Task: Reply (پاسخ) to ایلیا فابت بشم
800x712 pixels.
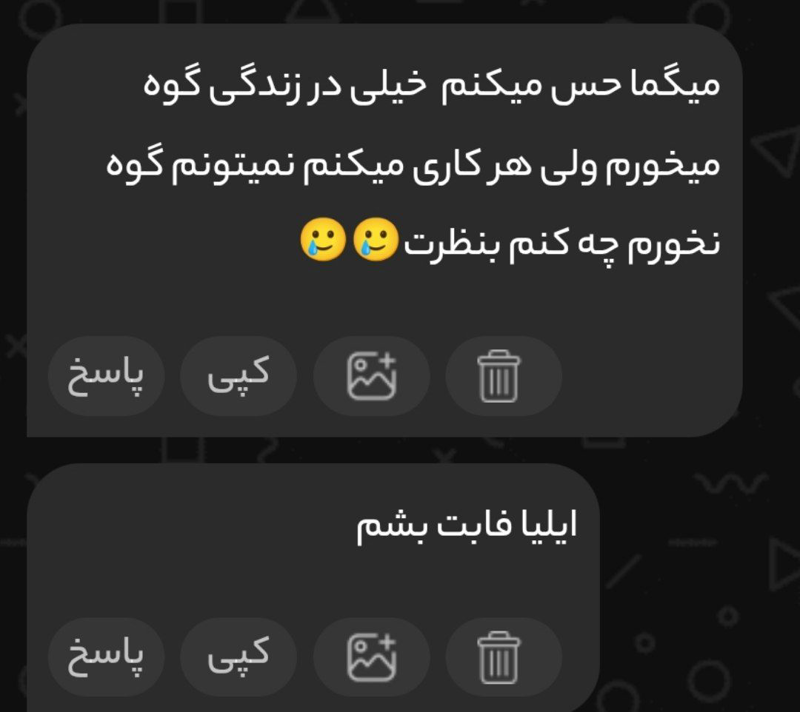Action: coord(105,657)
